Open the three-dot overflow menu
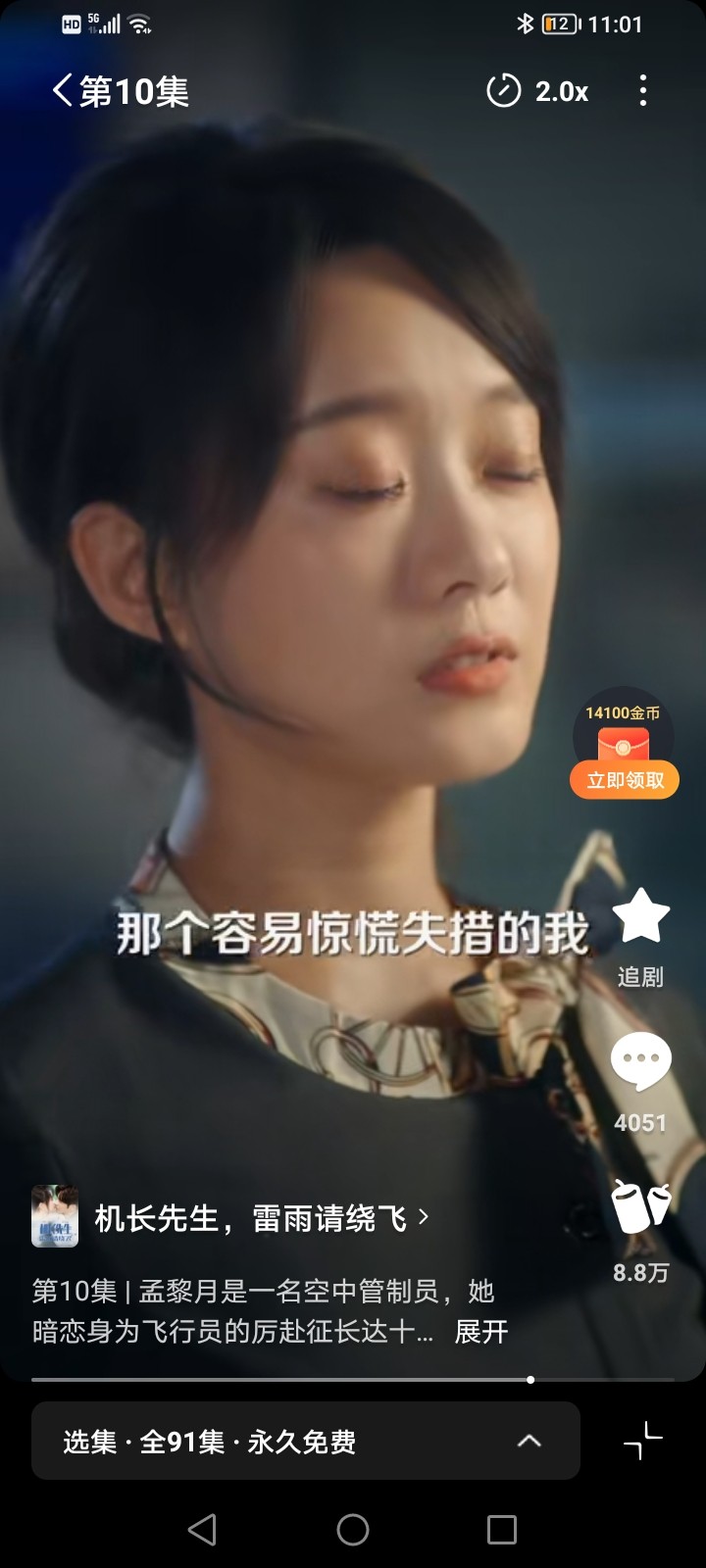 click(x=643, y=91)
